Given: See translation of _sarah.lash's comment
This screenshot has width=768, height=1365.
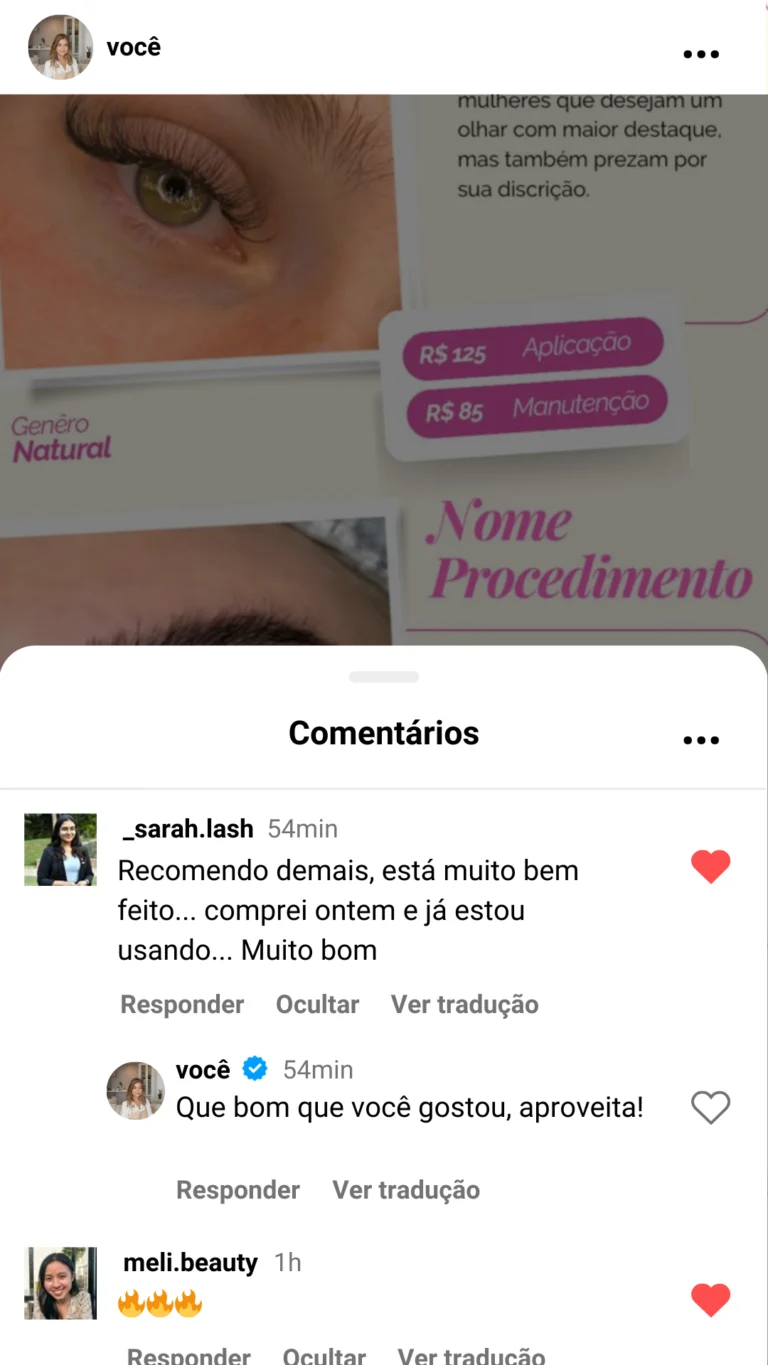Looking at the screenshot, I should click(x=464, y=1004).
